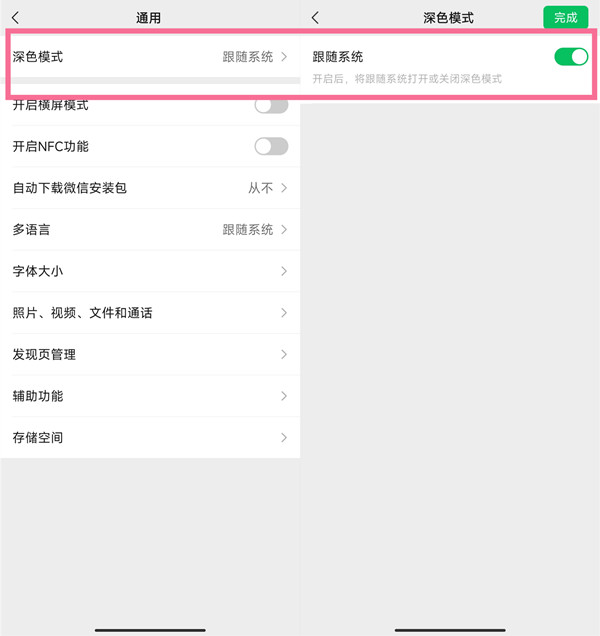This screenshot has width=600, height=636.
Task: Open 自动下载微信安装包 setting
Action: (x=150, y=188)
